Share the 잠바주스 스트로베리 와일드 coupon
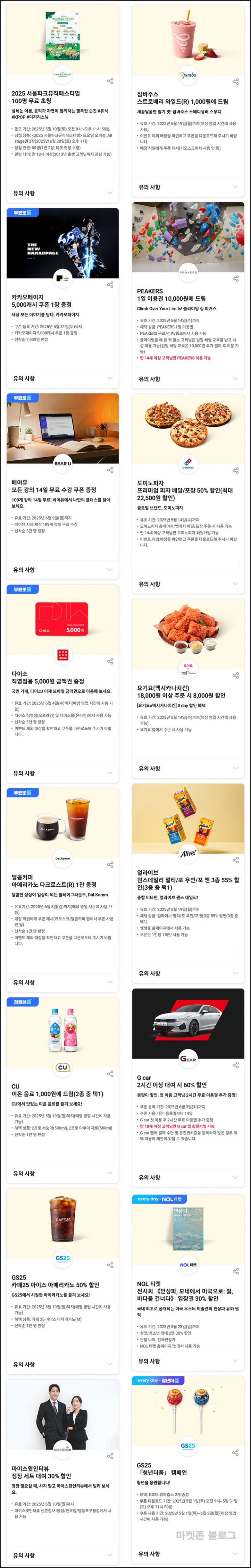Image resolution: width=251 pixels, height=1568 pixels. coord(235,82)
